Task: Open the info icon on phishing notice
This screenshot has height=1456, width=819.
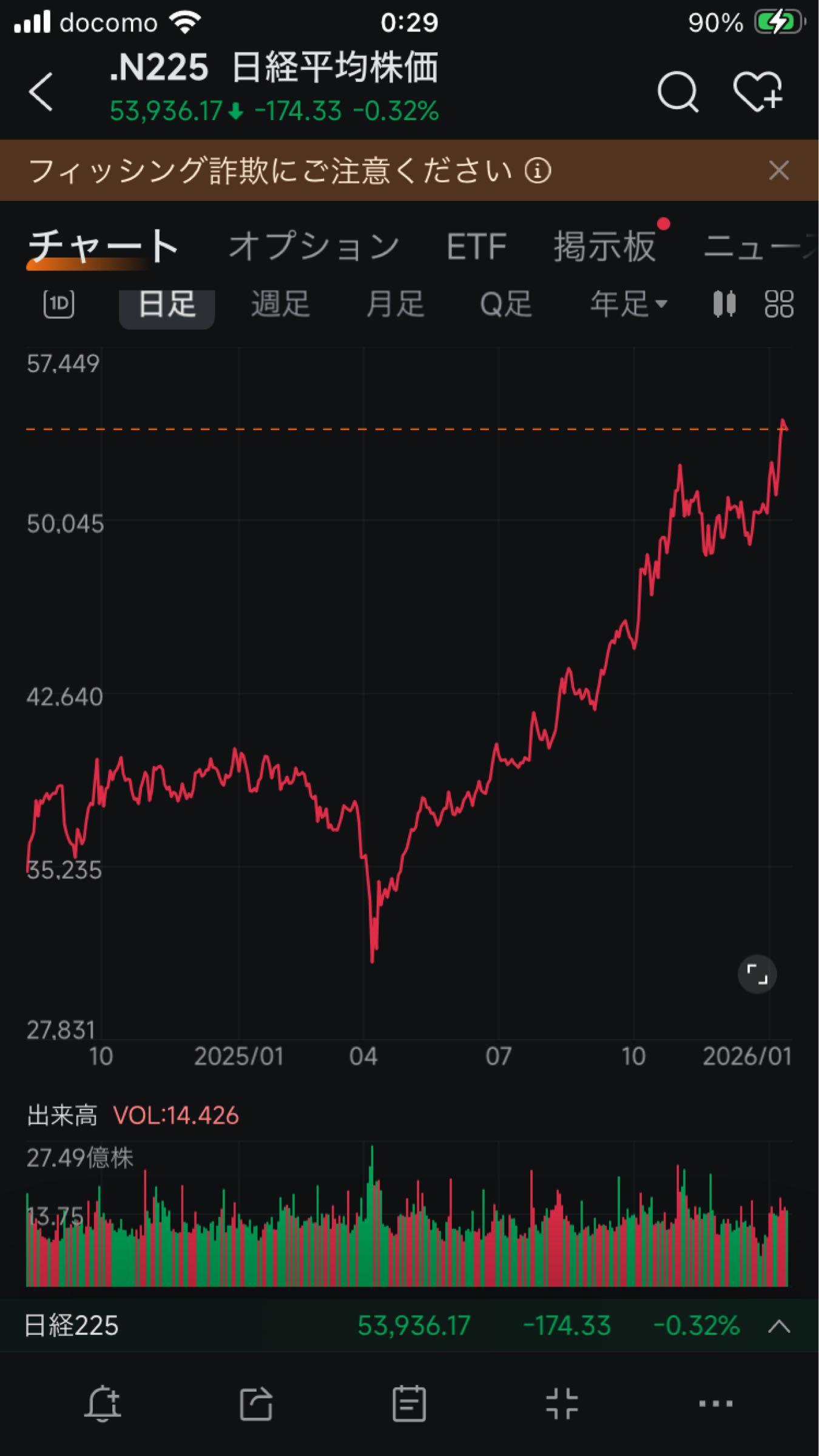Action: coord(538,170)
